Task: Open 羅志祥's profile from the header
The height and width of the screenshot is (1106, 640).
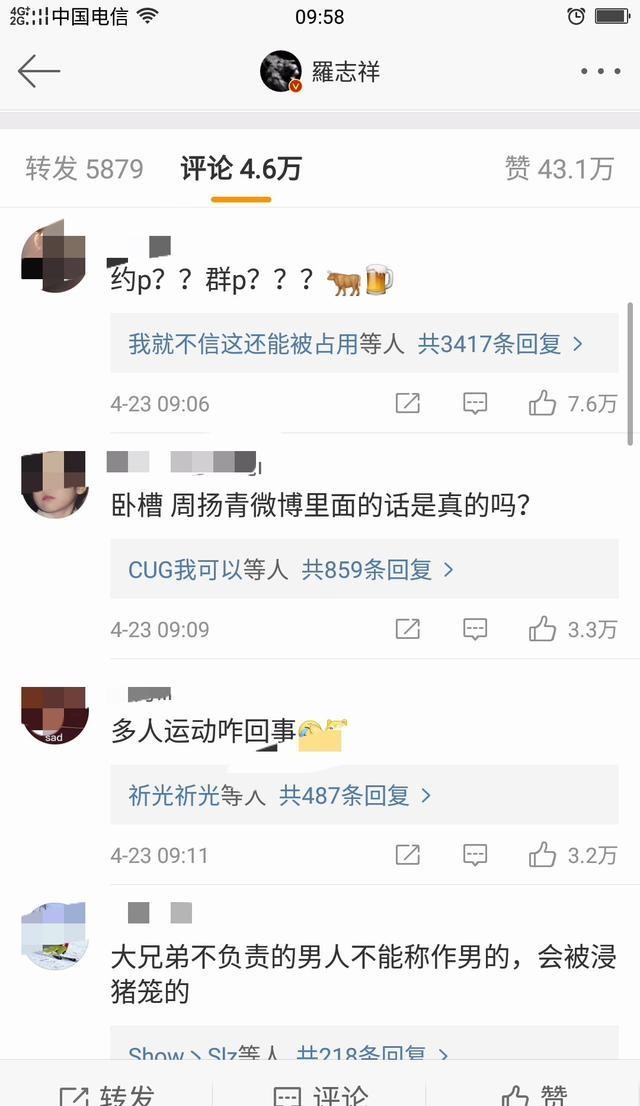Action: 320,71
